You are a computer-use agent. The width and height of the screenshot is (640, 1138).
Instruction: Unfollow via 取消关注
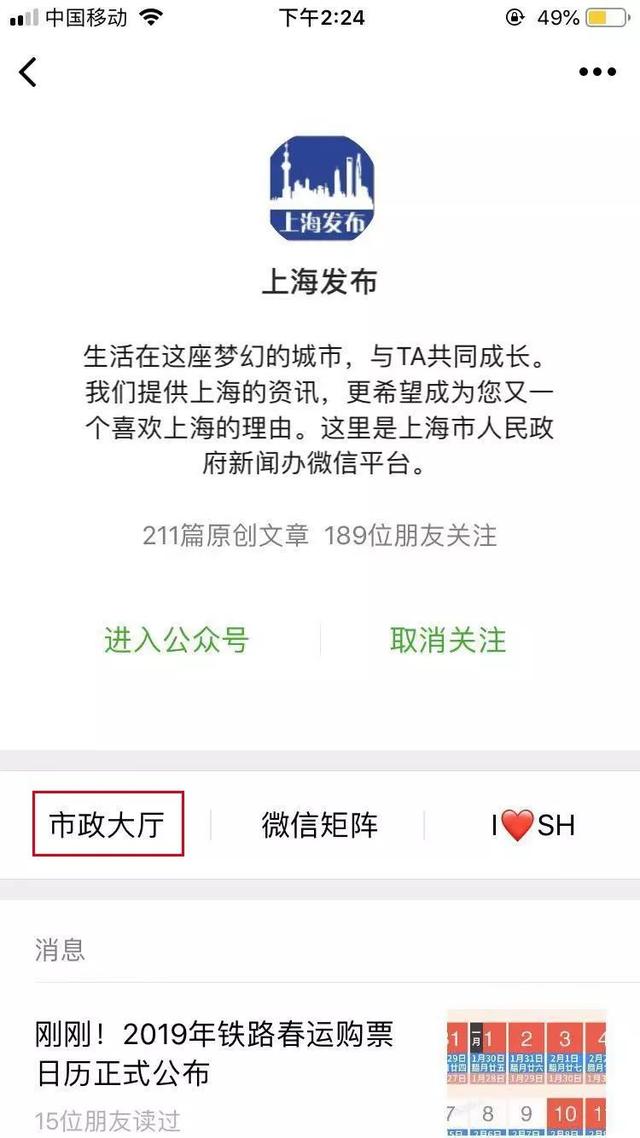click(448, 640)
